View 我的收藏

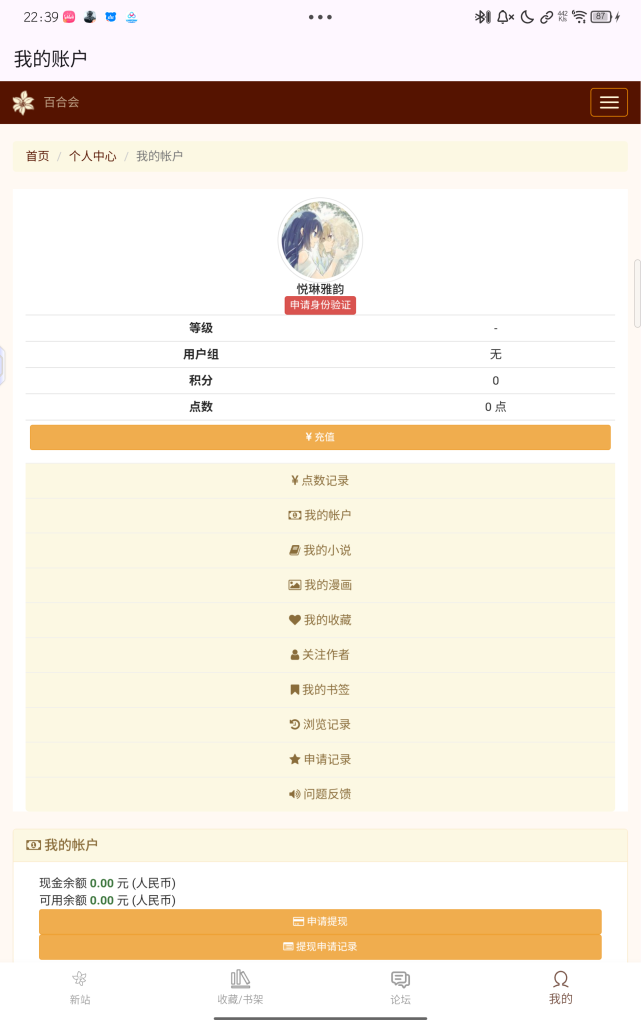click(320, 620)
